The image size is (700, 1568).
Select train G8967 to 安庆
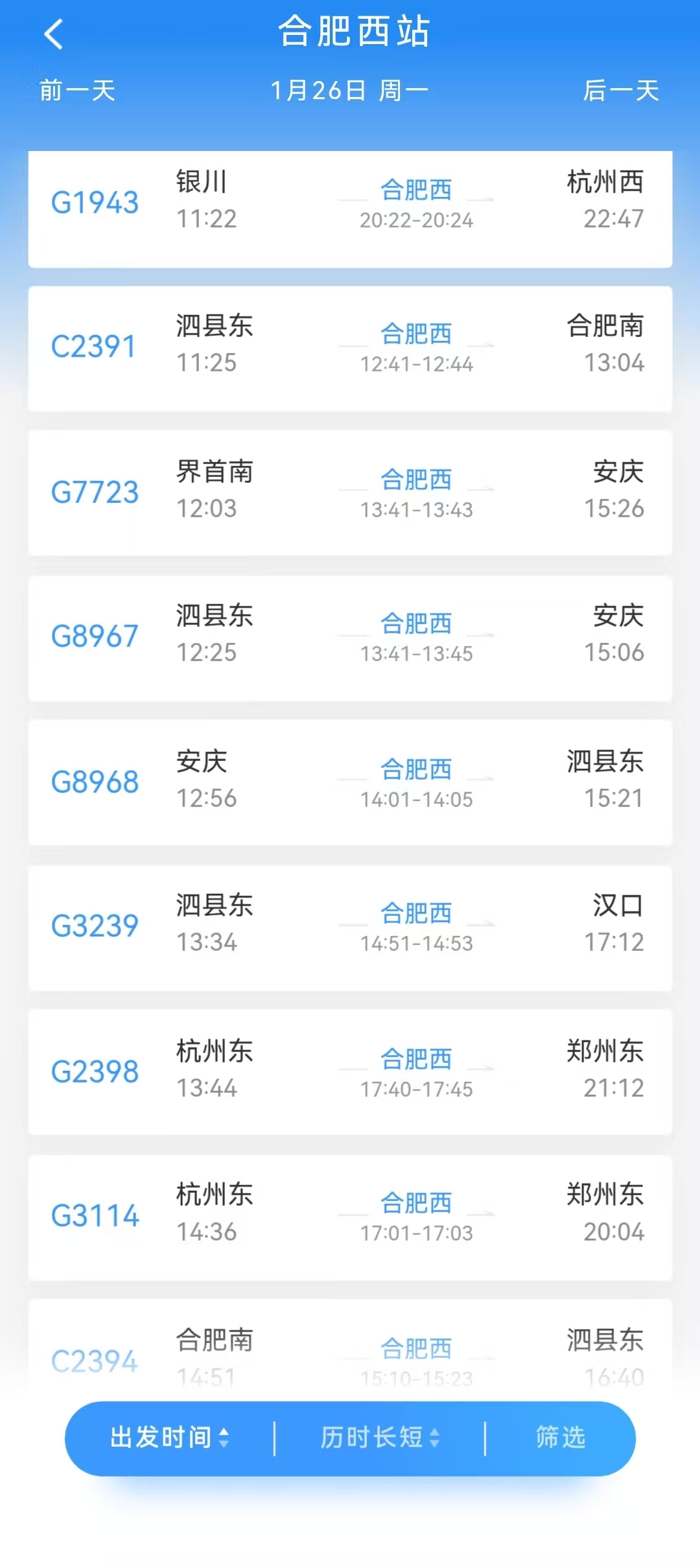pos(350,637)
